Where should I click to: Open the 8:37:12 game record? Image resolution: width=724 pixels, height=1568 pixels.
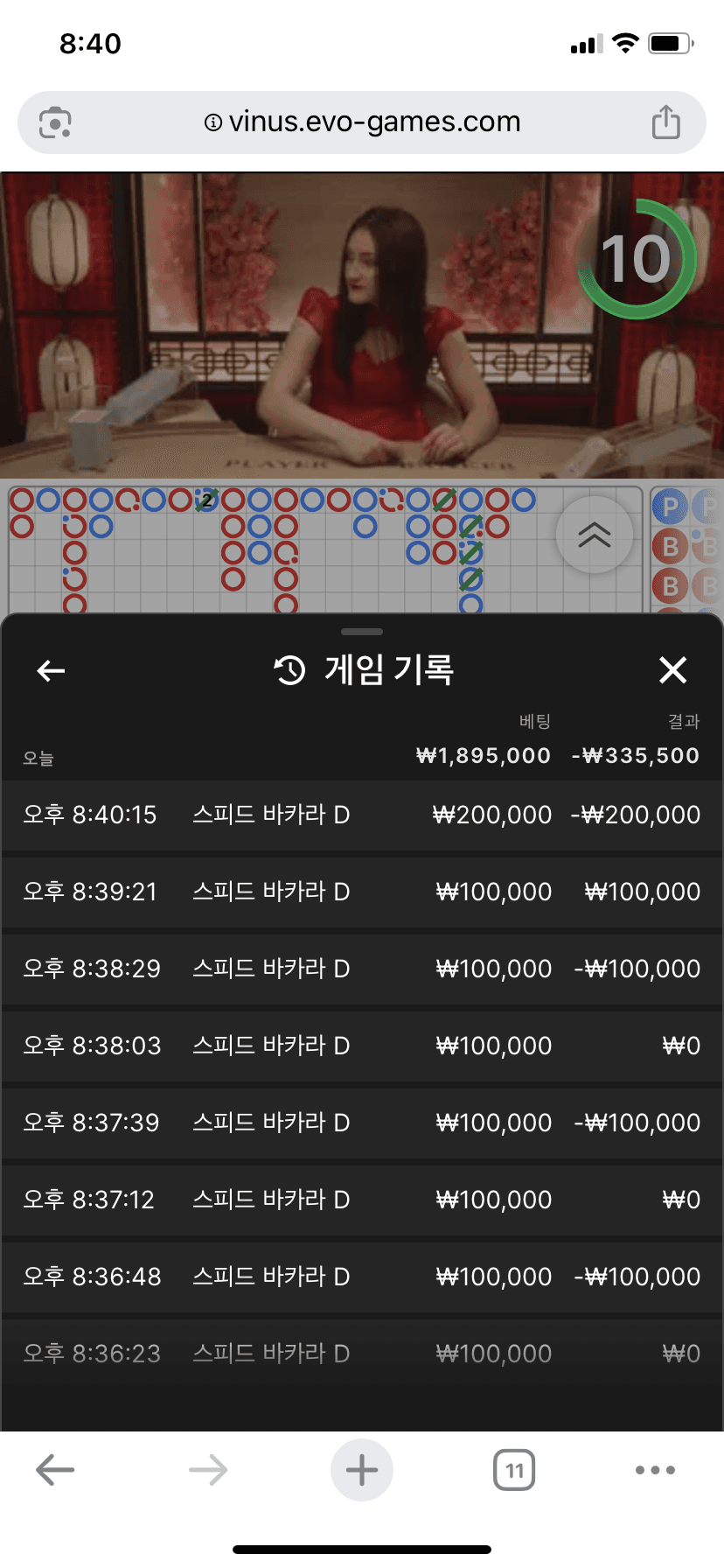[x=362, y=1200]
